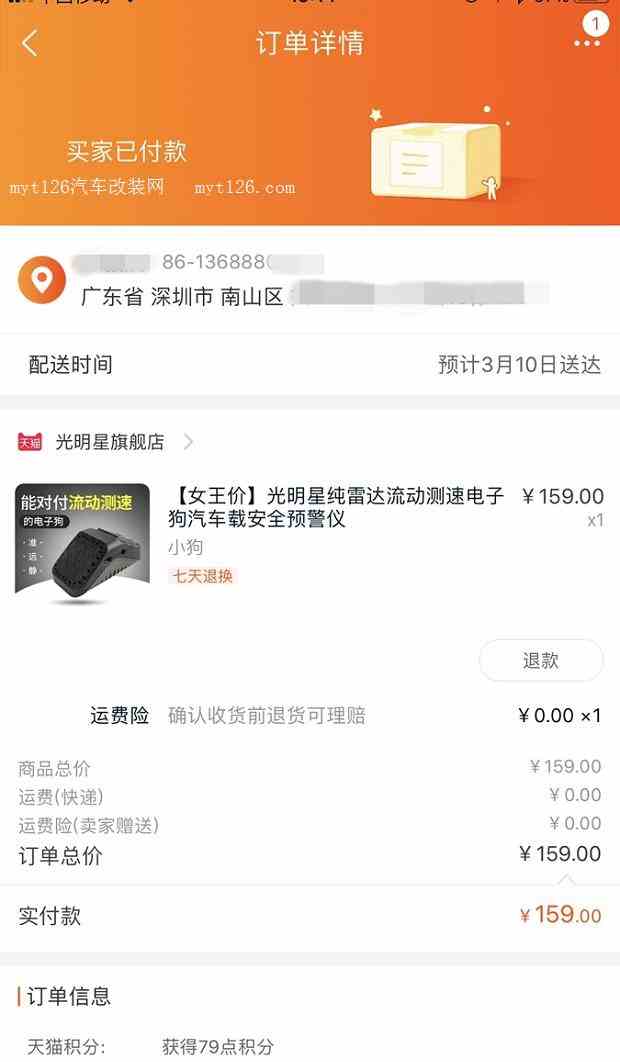
Task: Go back from order details
Action: (30, 43)
